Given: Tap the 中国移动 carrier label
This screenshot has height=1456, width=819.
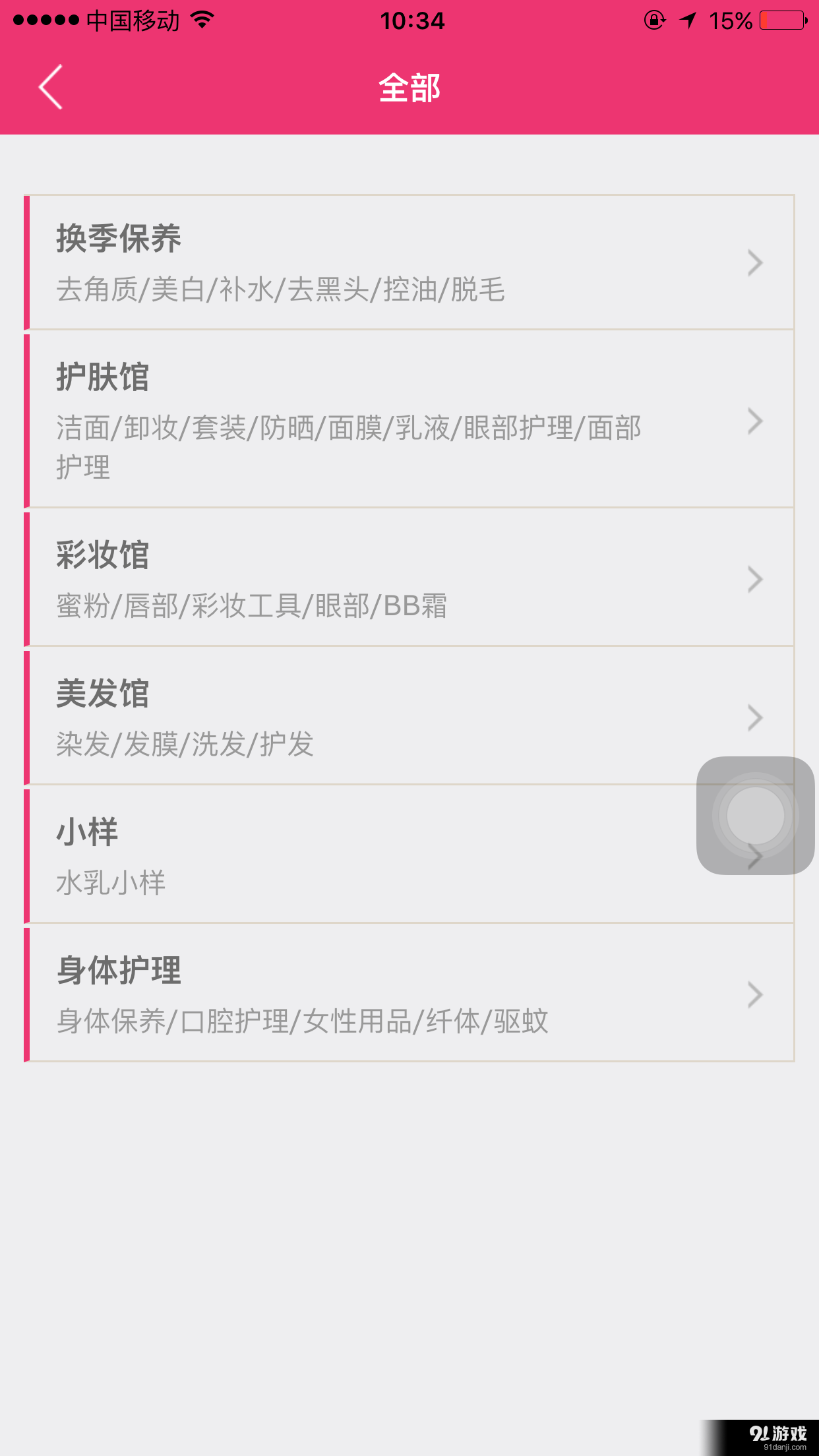Looking at the screenshot, I should click(132, 20).
